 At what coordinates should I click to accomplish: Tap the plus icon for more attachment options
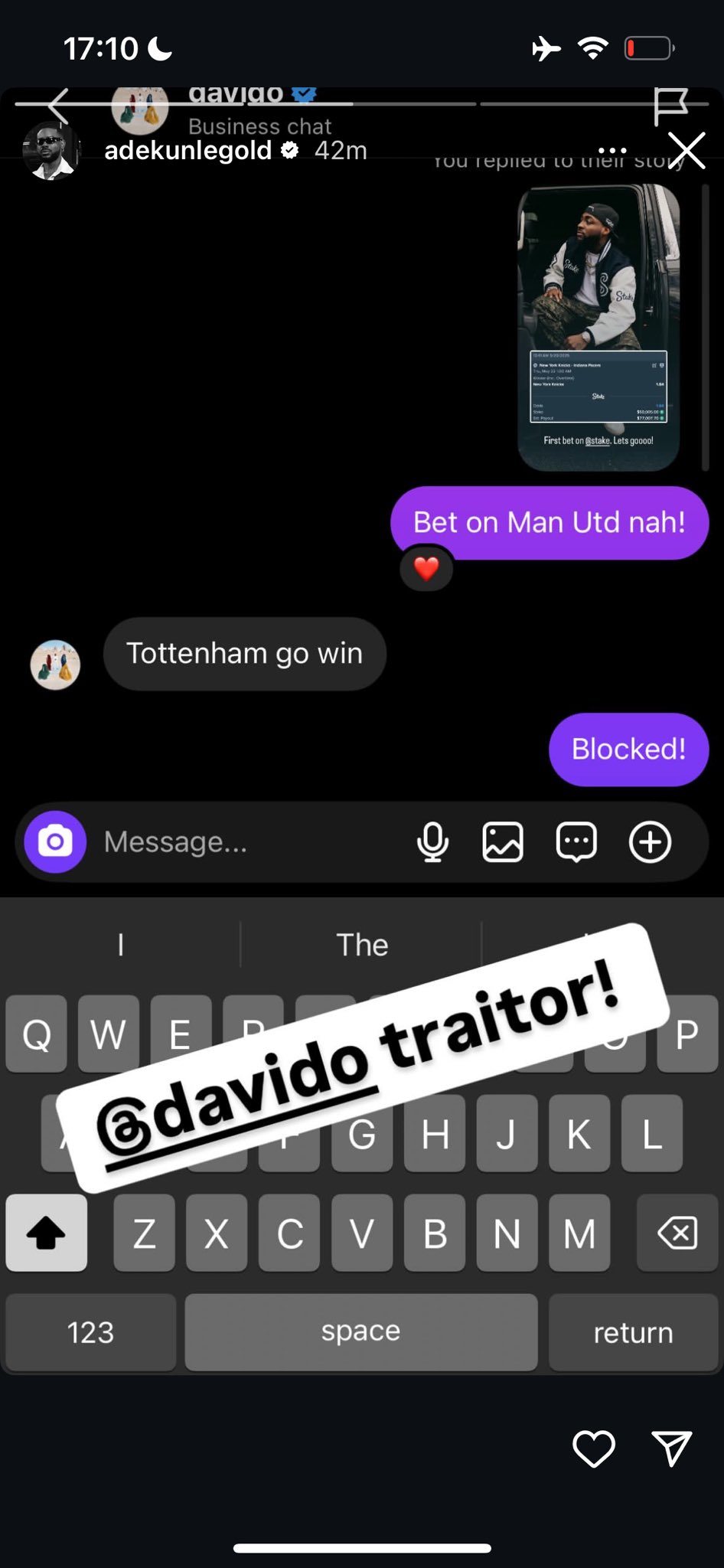pos(650,841)
